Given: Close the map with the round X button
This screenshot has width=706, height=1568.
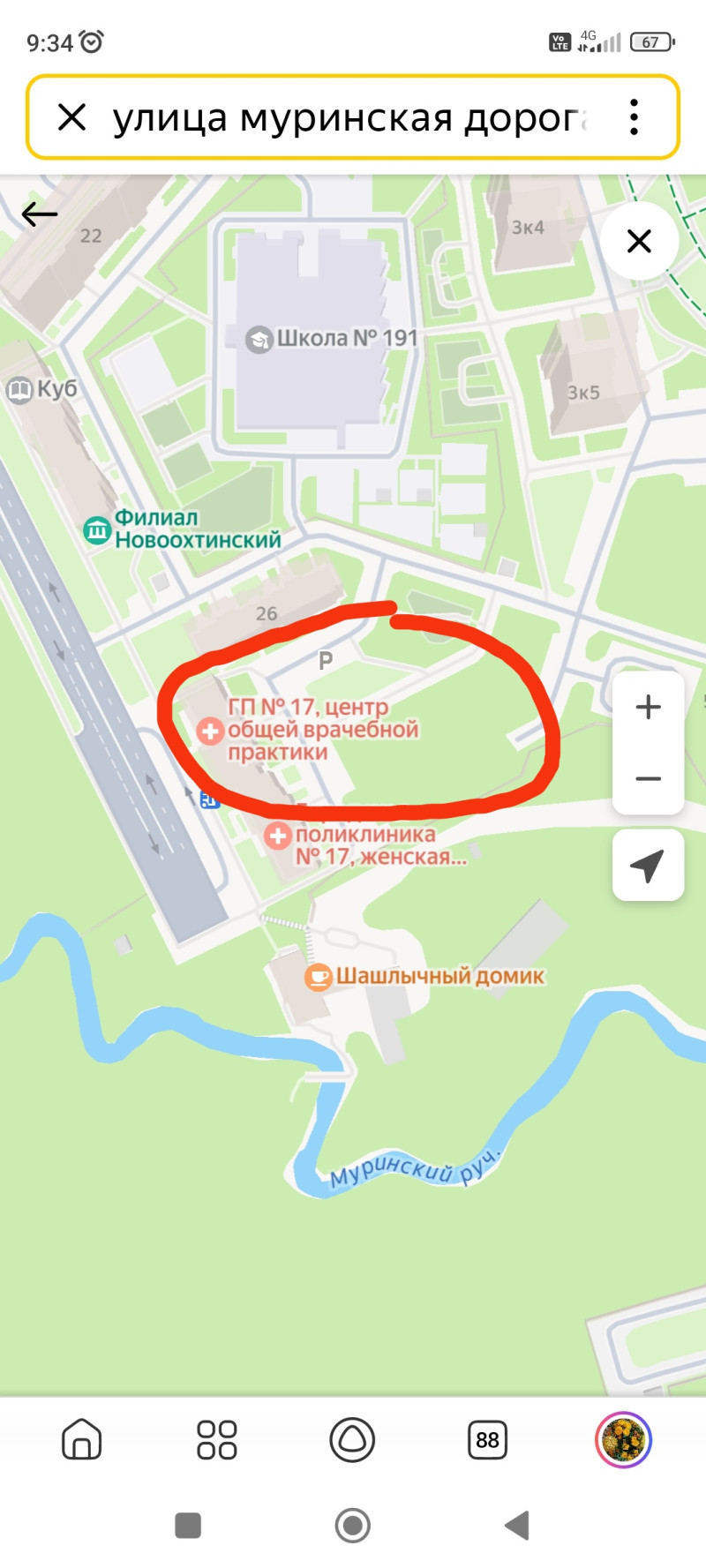Looking at the screenshot, I should click(x=639, y=241).
